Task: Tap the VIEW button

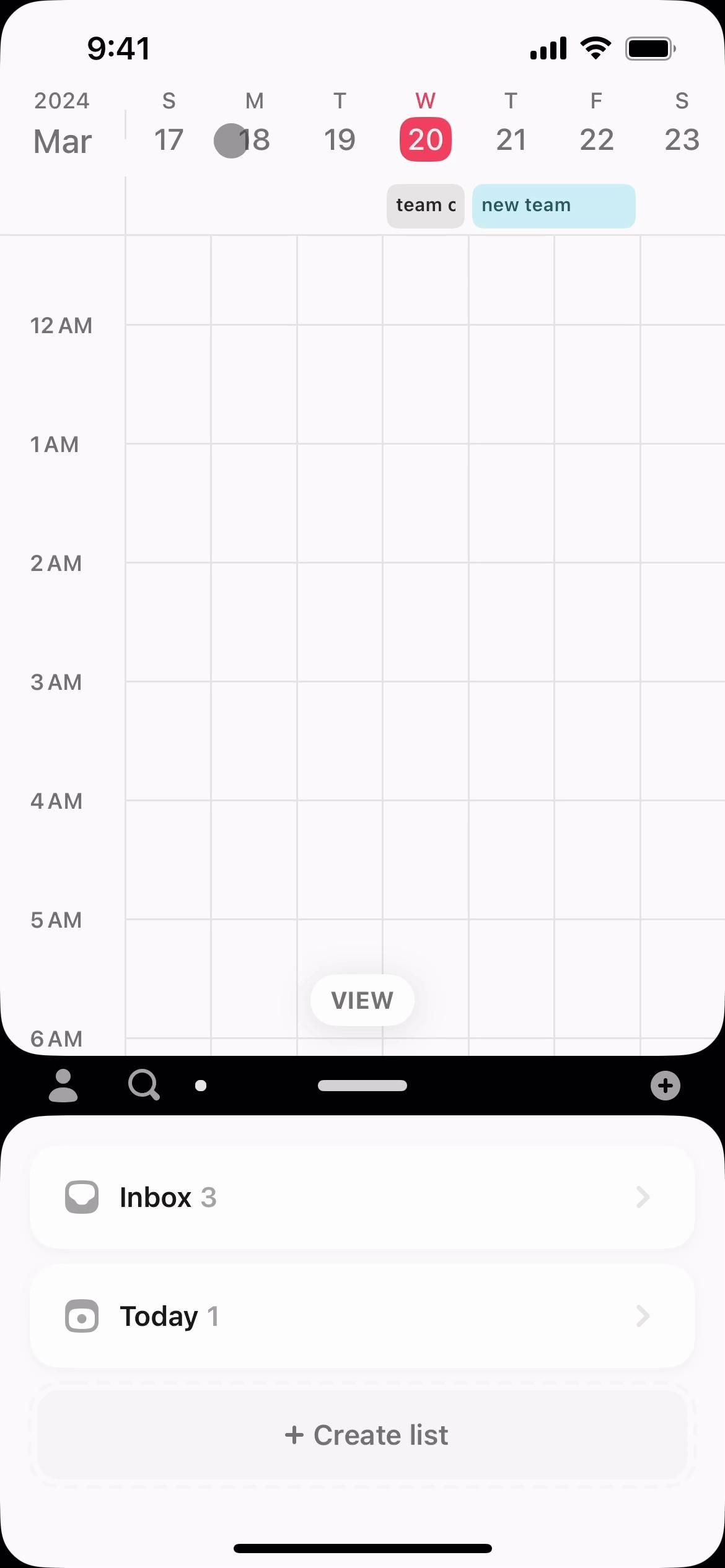Action: pos(362,1000)
